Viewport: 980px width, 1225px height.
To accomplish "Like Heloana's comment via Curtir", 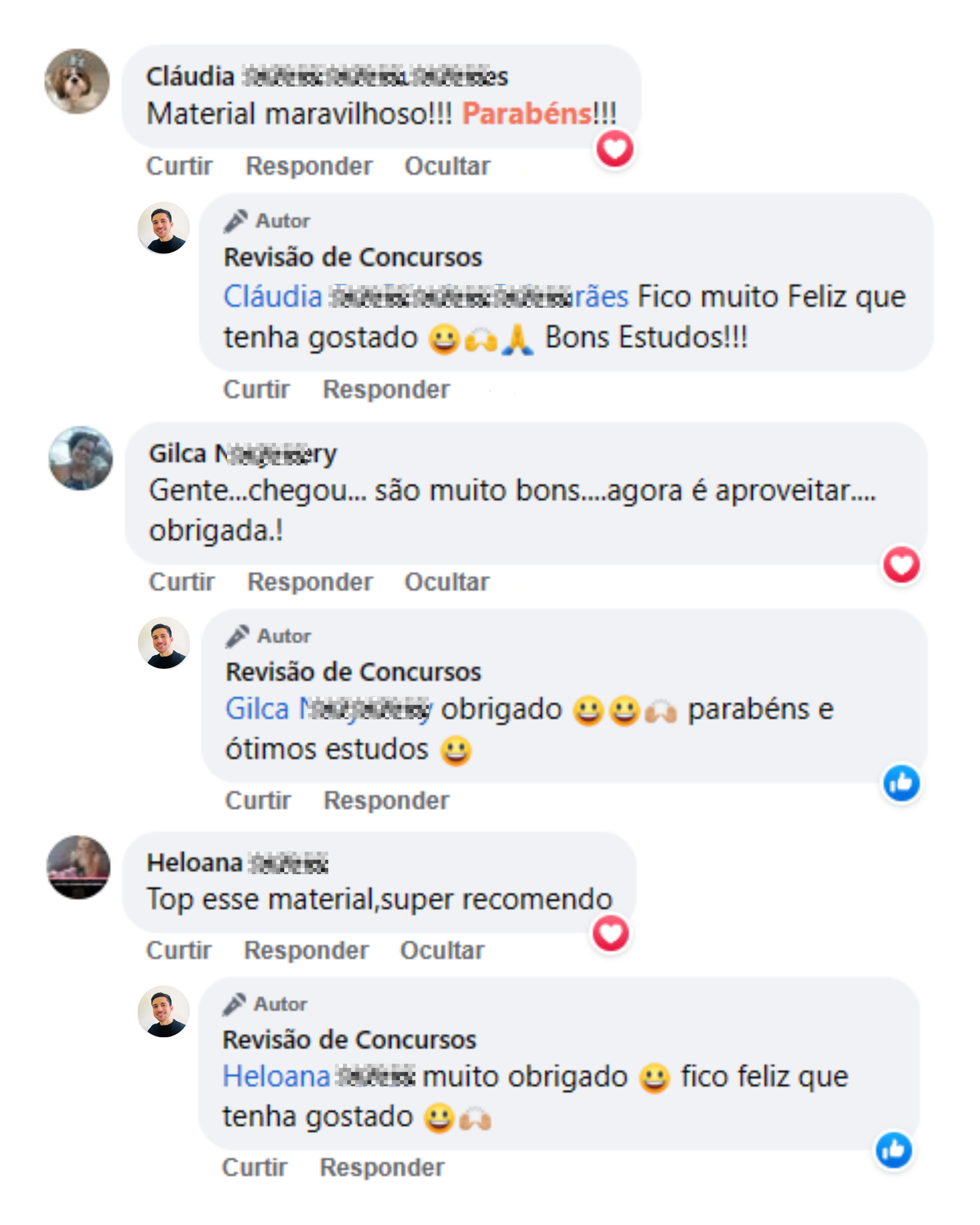I will click(178, 951).
